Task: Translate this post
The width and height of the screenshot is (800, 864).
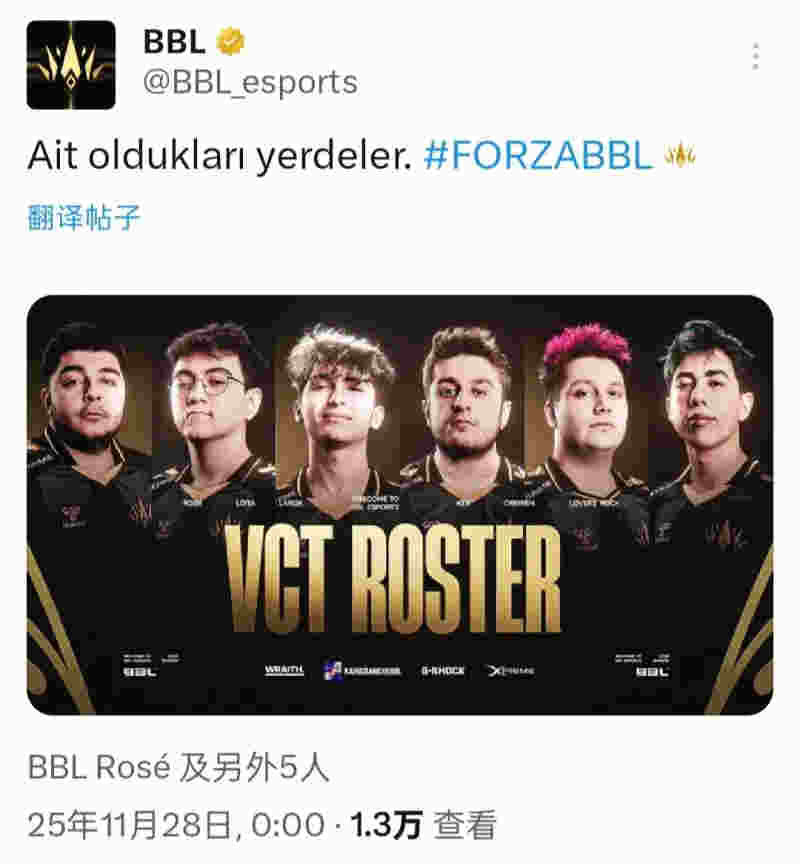Action: click(x=84, y=216)
